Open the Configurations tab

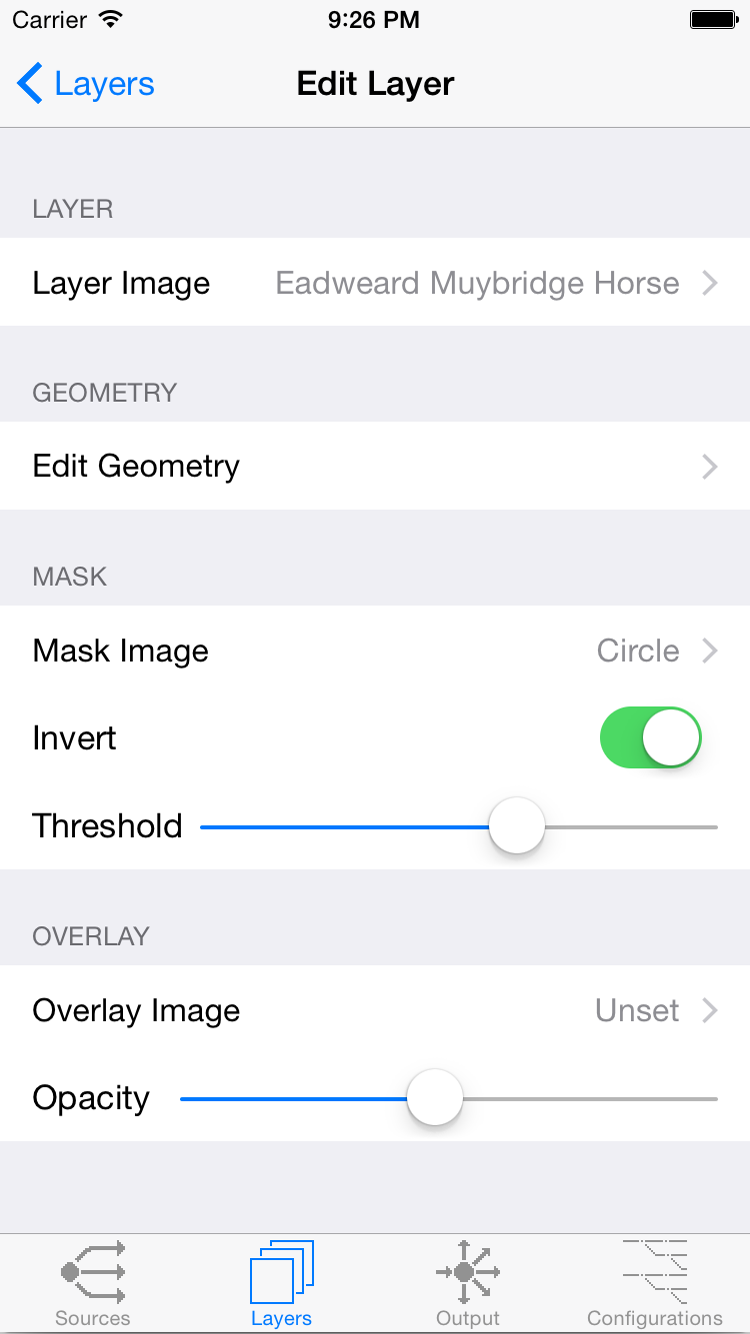pyautogui.click(x=655, y=1284)
